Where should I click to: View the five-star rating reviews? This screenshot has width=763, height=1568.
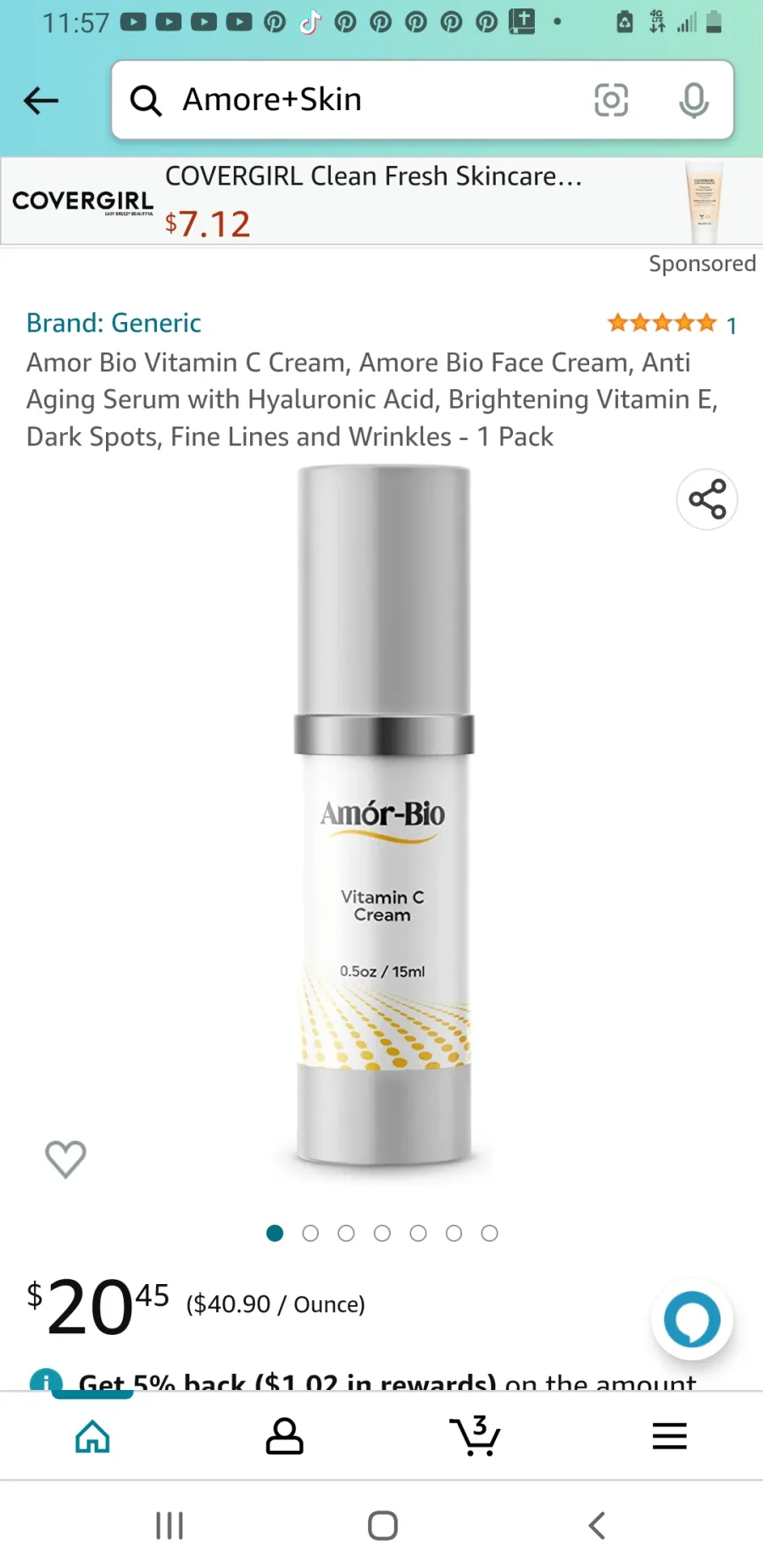671,323
